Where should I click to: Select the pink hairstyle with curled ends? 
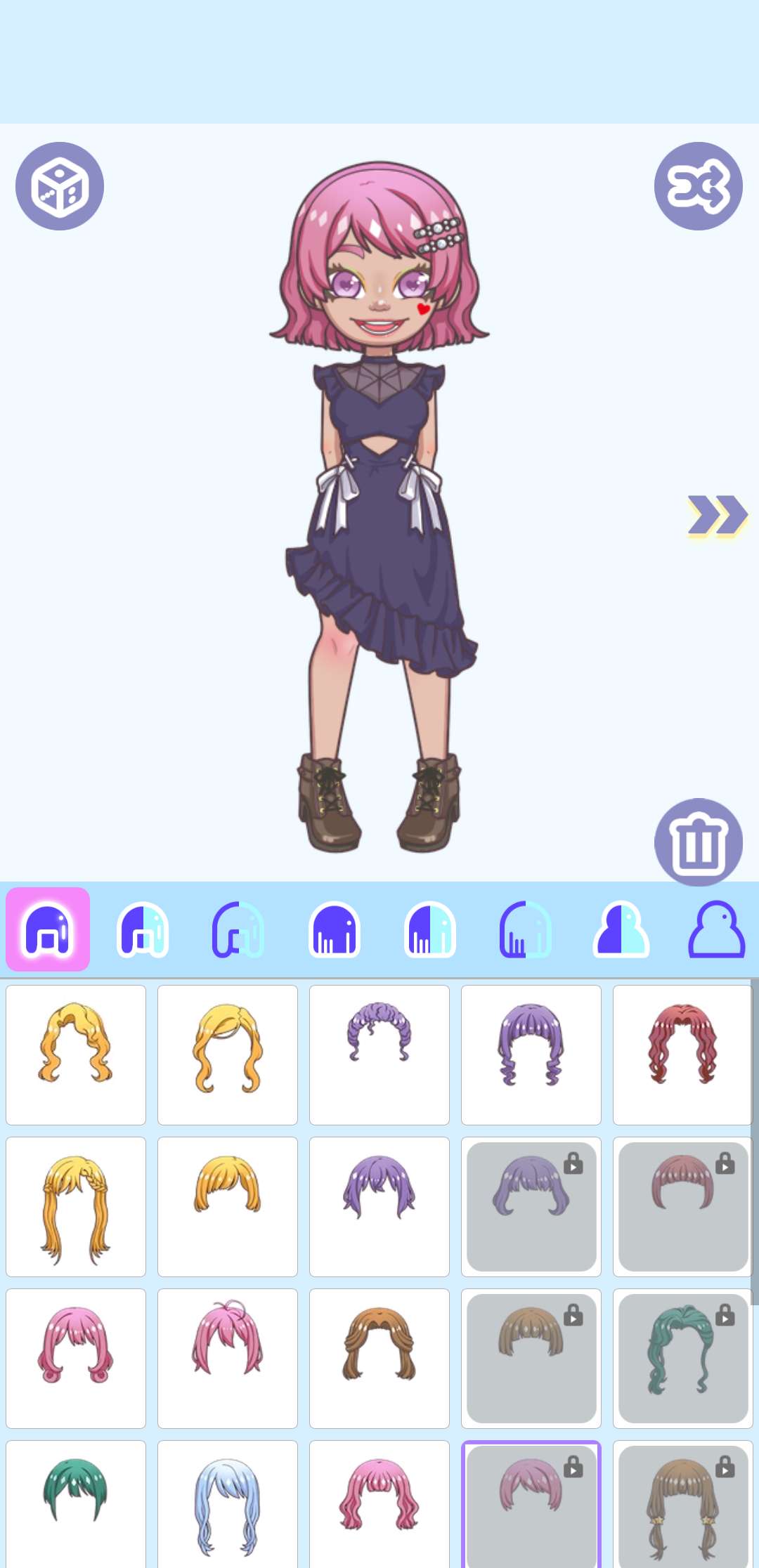tap(76, 1358)
